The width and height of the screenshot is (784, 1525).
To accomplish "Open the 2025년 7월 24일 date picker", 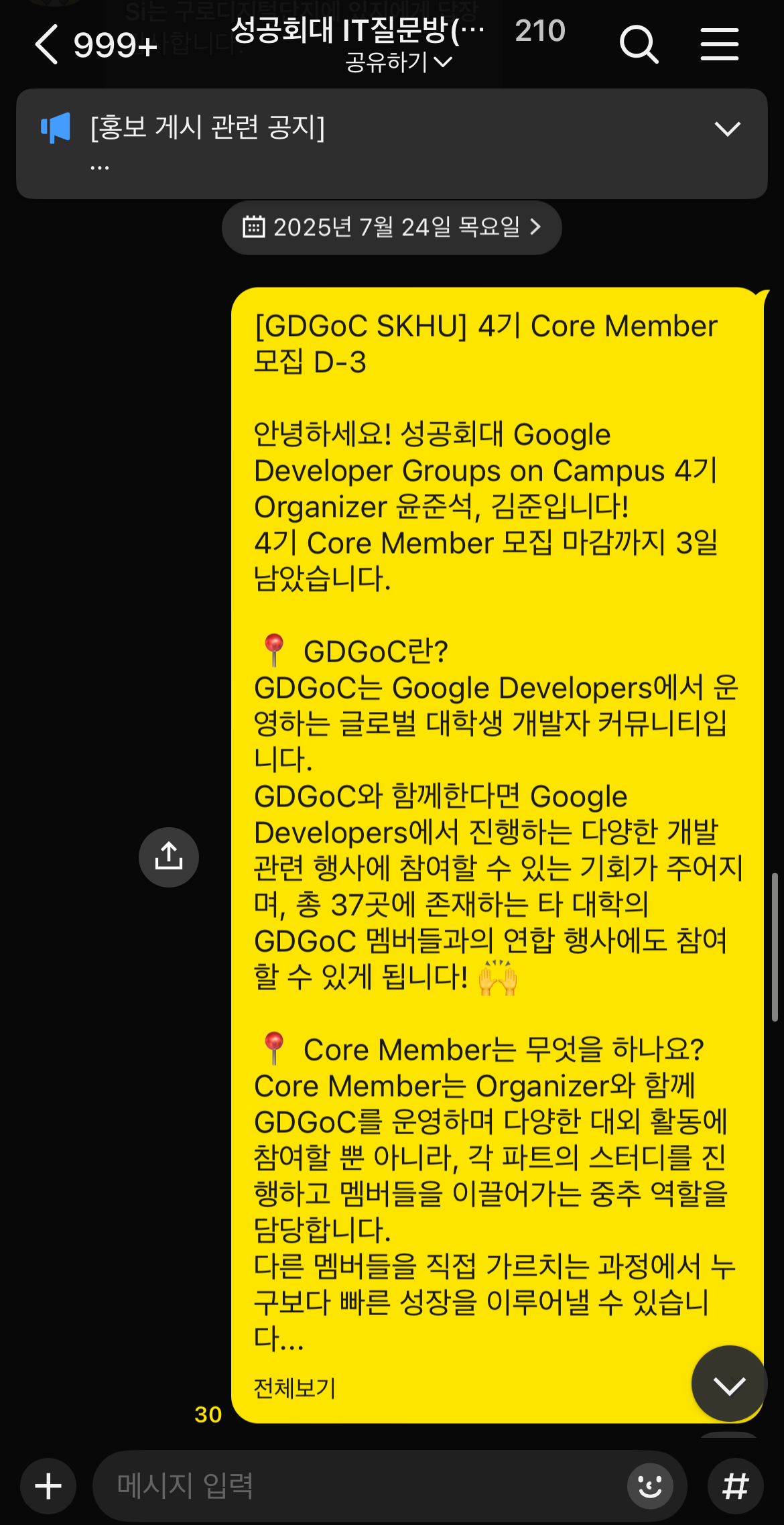I will point(392,227).
